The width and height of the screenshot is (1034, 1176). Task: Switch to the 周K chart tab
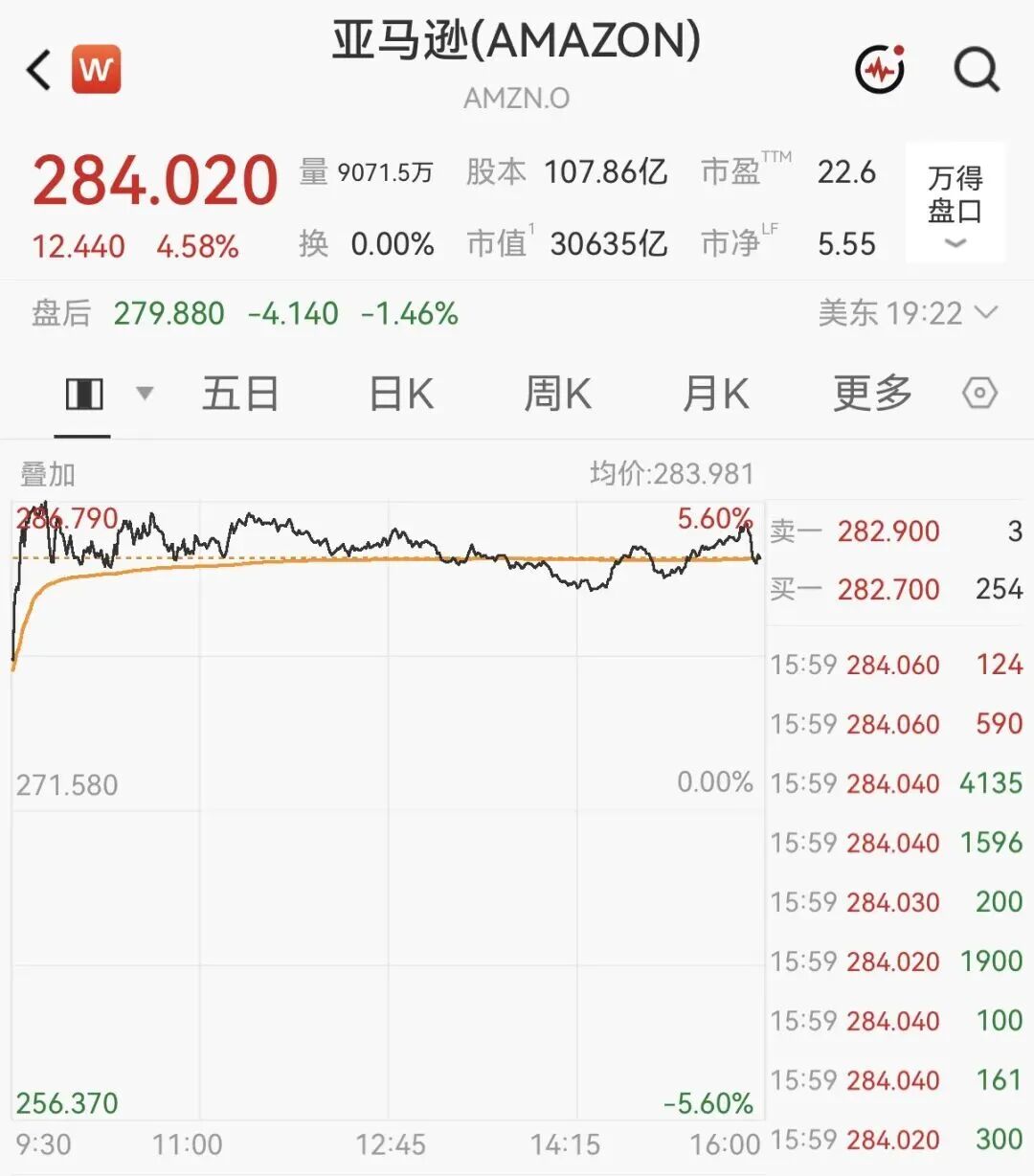tap(557, 394)
